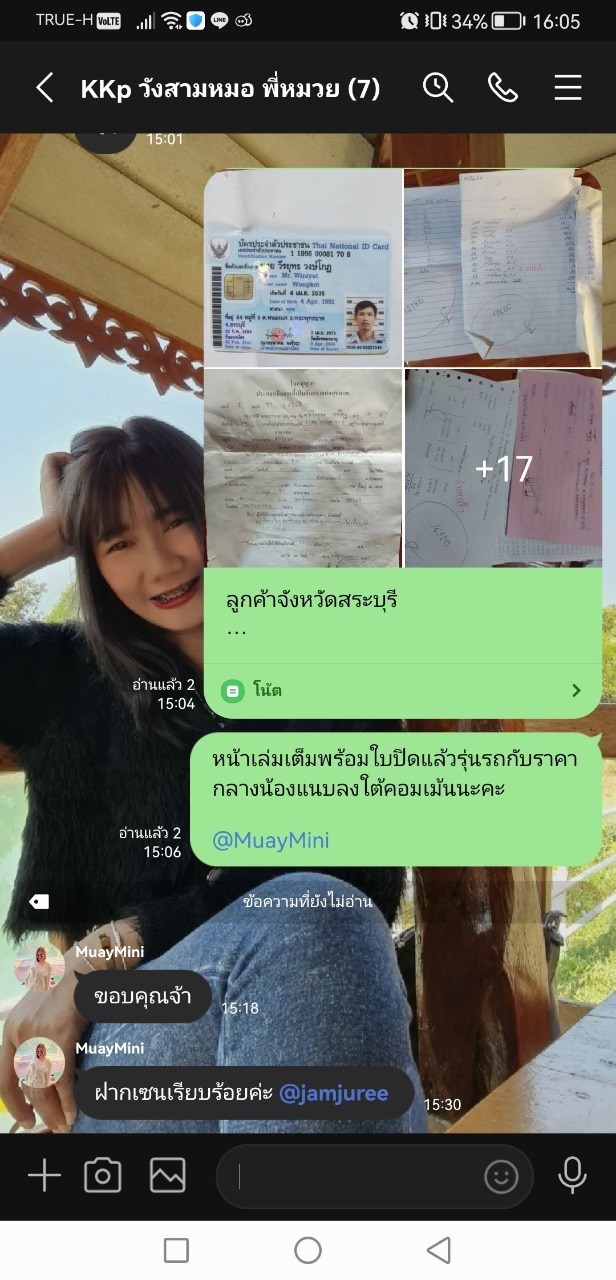
Task: Open the +17 more photos tile
Action: point(503,467)
